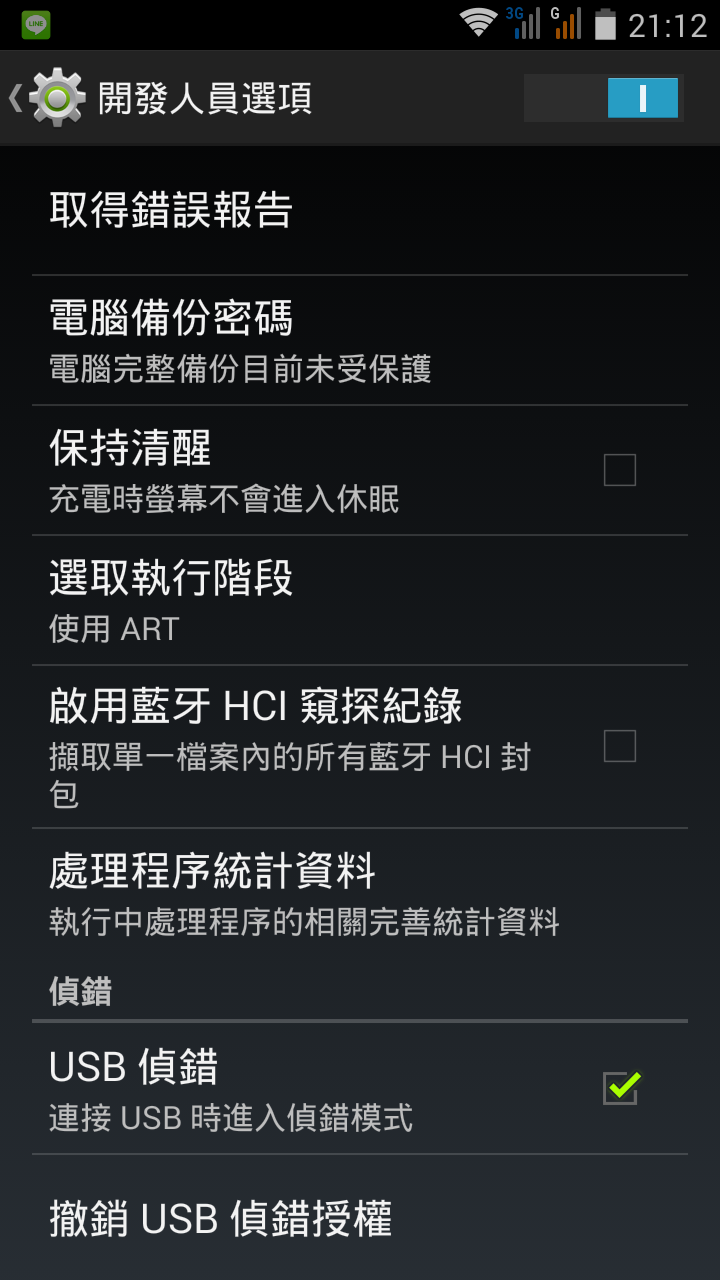Go back via the settings gear icon
This screenshot has height=1280, width=720.
56,98
